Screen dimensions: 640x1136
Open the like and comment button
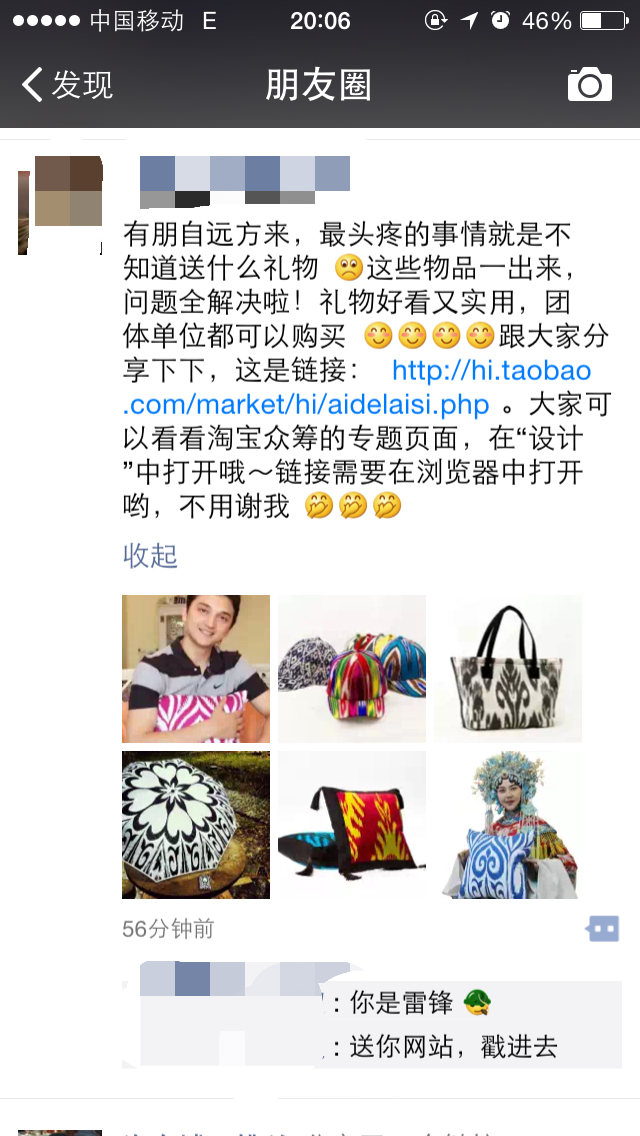(602, 929)
